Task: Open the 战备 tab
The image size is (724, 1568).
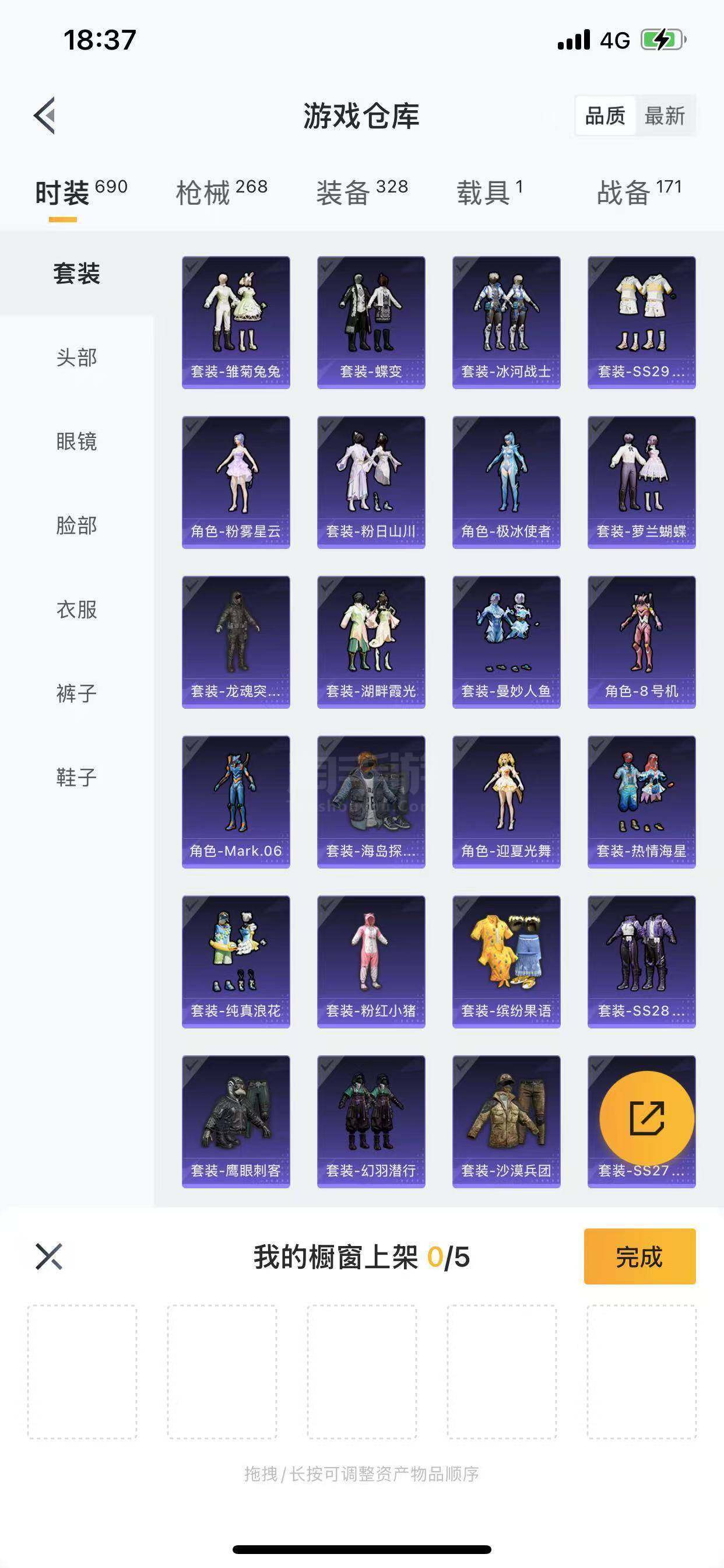Action: point(638,192)
